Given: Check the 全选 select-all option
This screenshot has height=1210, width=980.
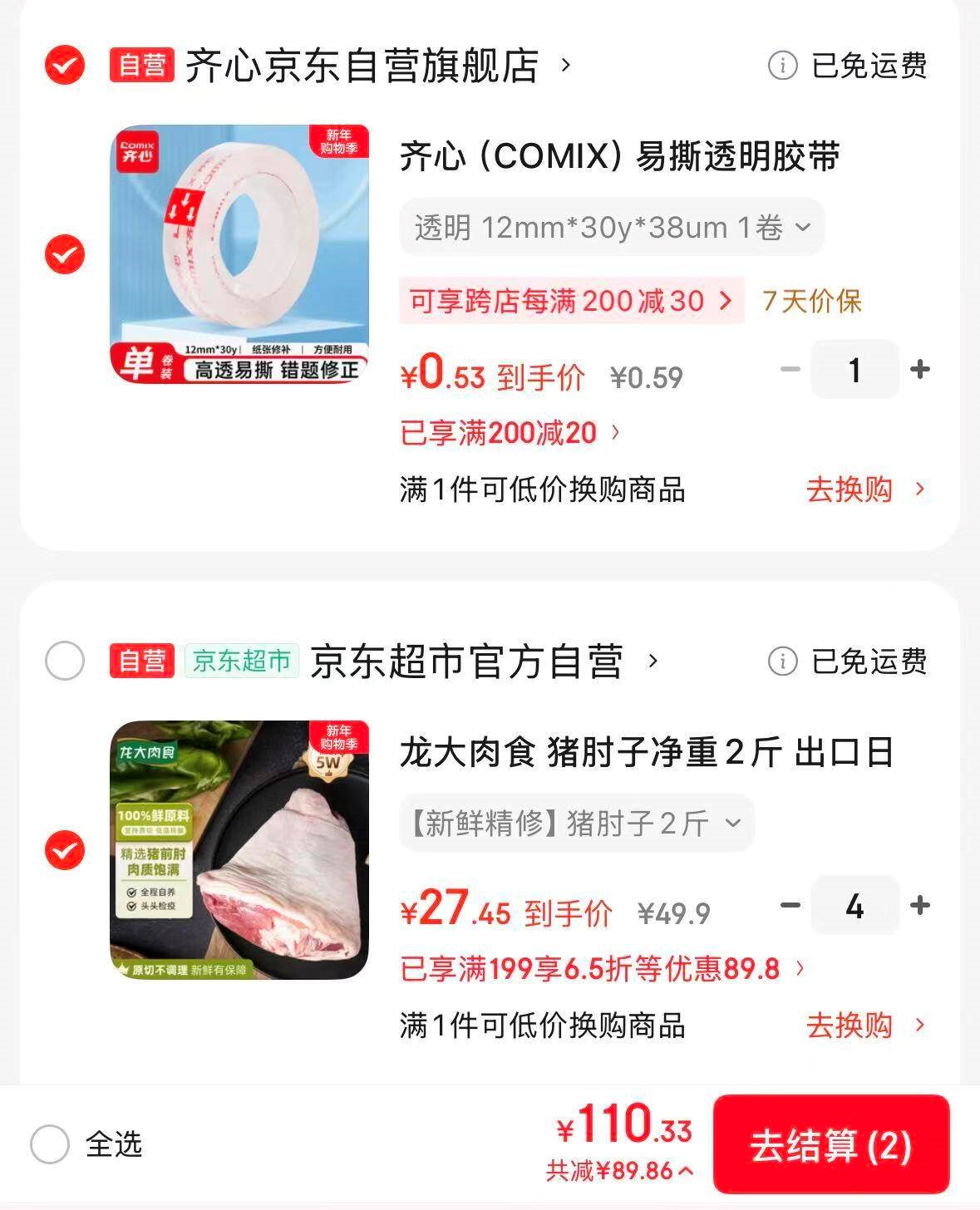Looking at the screenshot, I should [50, 1144].
